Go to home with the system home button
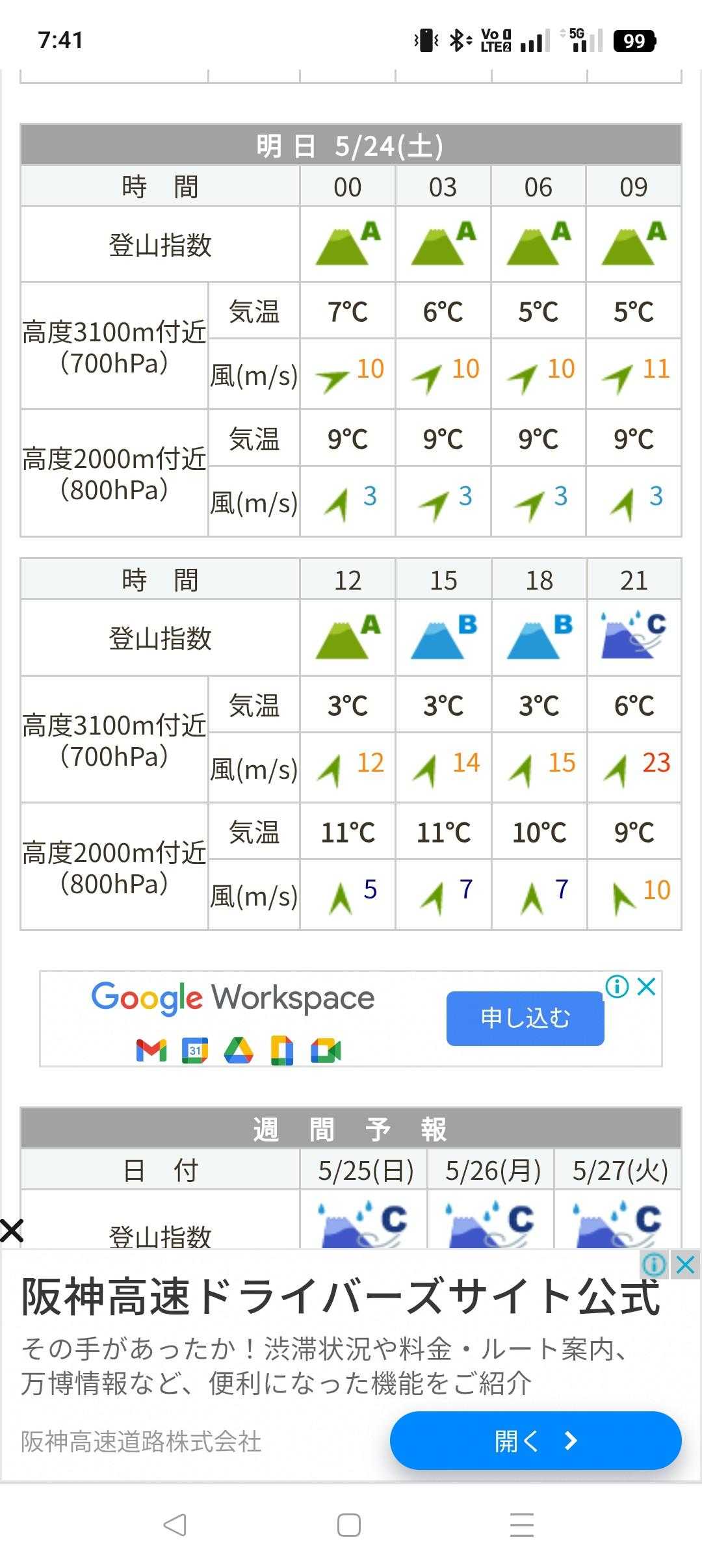 [349, 1525]
